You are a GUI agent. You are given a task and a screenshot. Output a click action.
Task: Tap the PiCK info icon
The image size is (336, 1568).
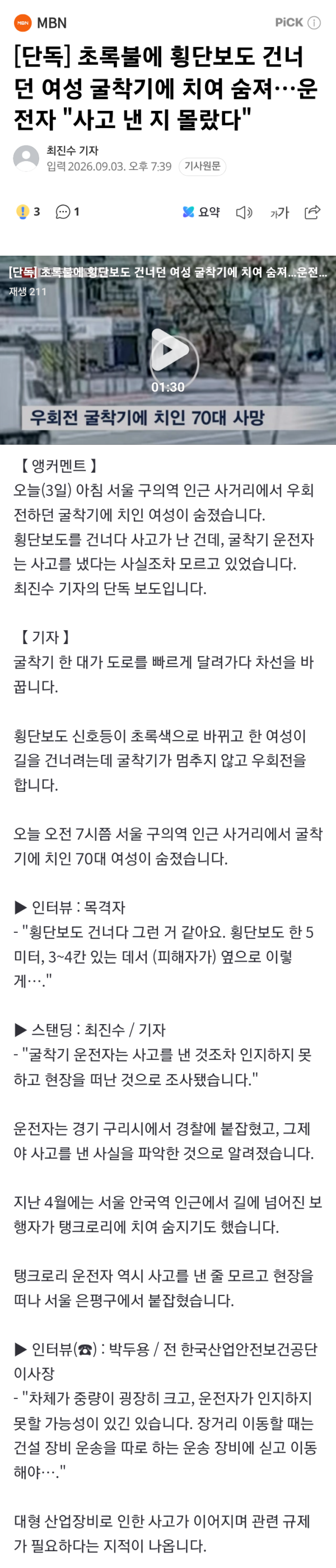click(x=315, y=23)
